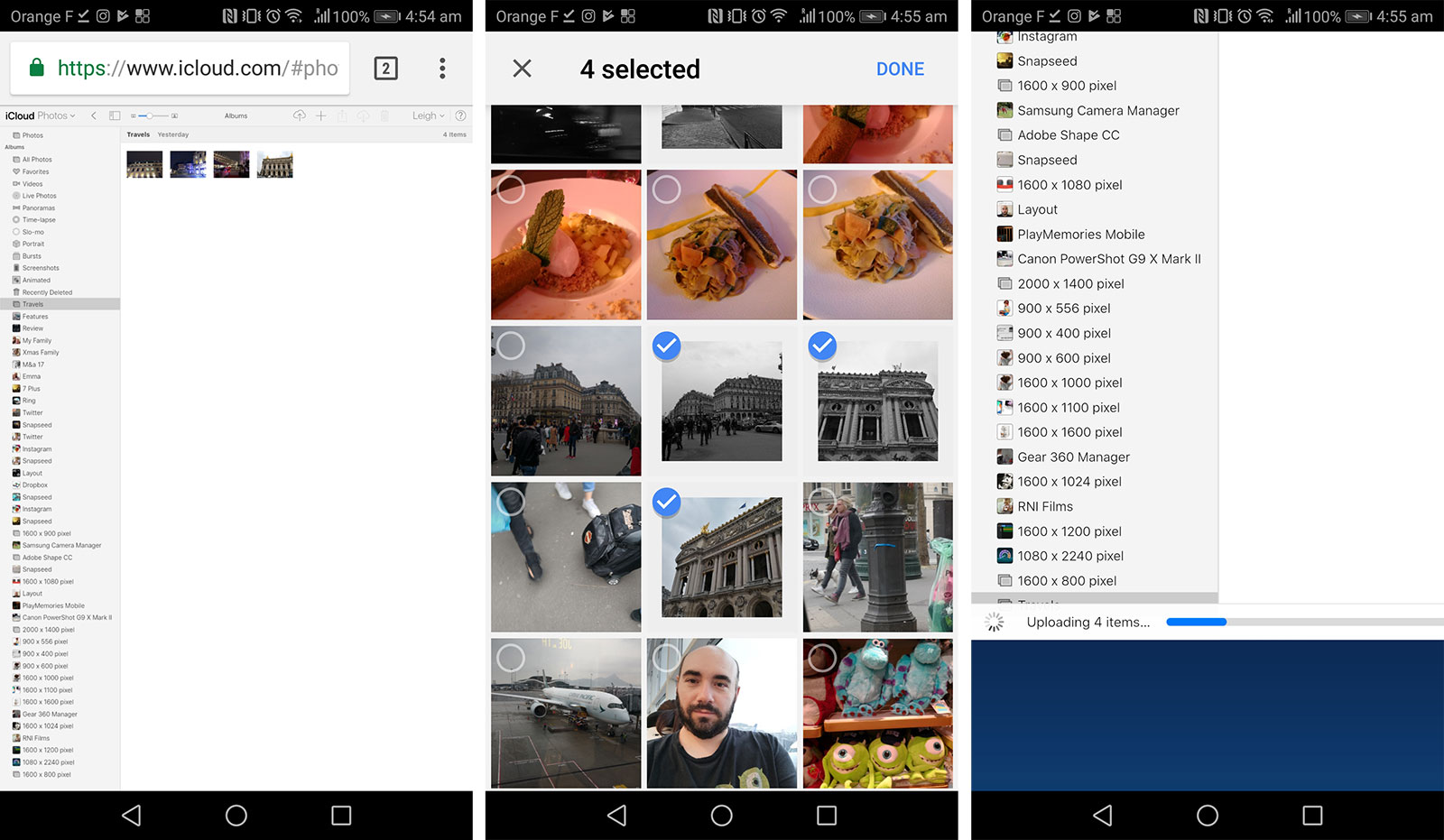Screen dimensions: 1444x840
Task: Select the airplane photo in the grid
Action: 566,713
